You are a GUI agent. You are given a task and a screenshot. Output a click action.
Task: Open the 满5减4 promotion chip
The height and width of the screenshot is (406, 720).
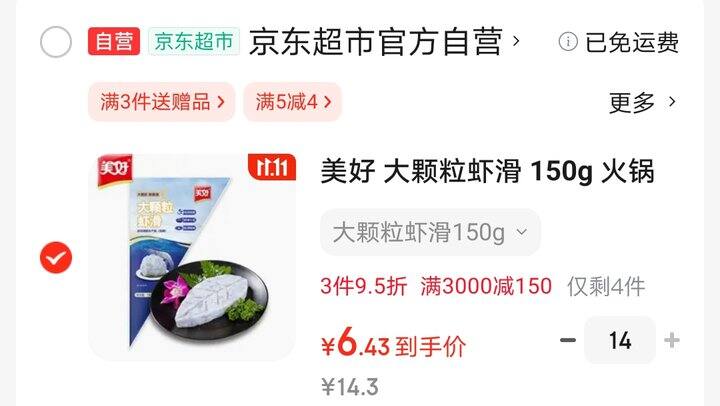[x=293, y=102]
